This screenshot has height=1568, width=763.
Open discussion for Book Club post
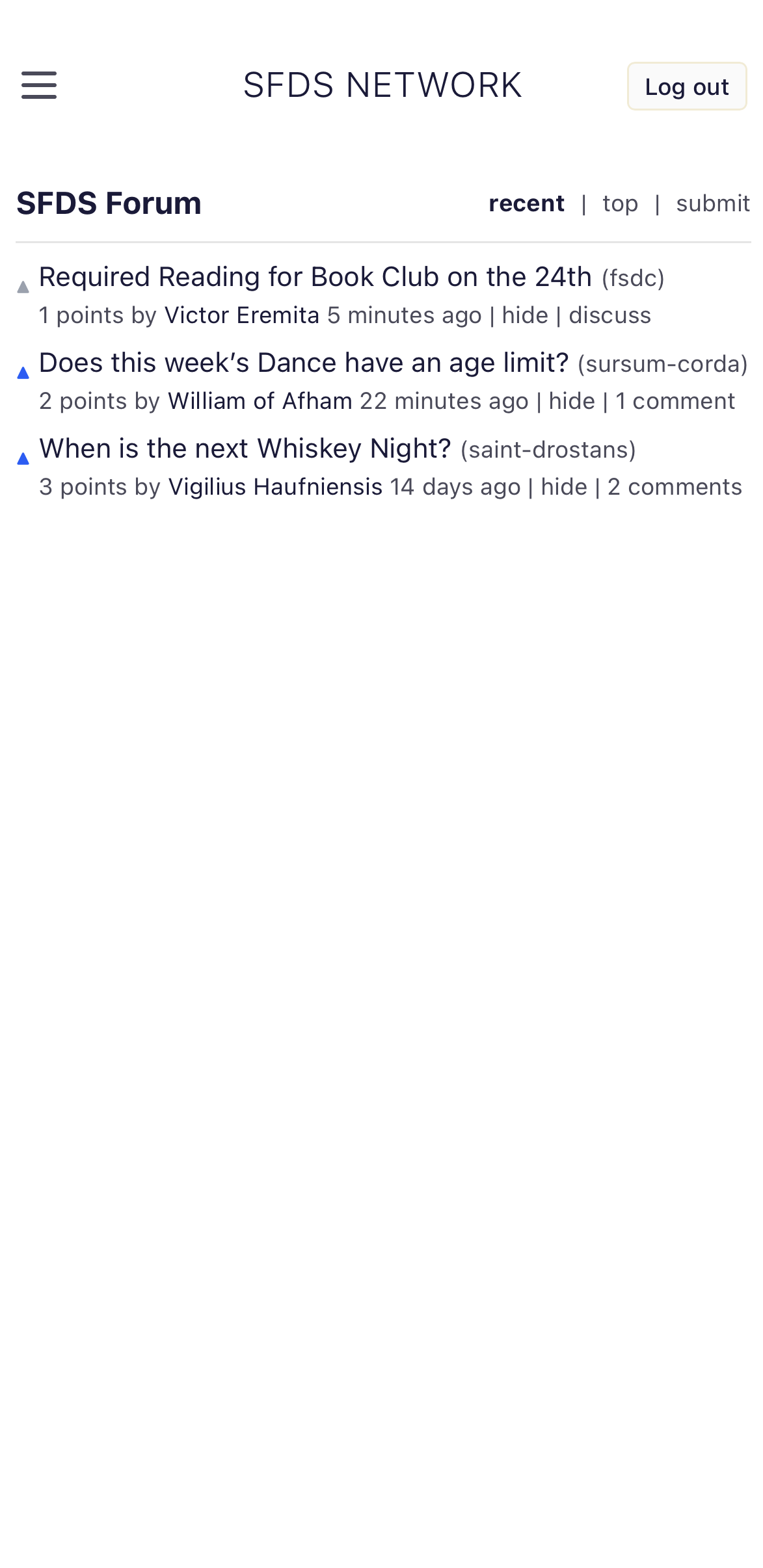609,315
